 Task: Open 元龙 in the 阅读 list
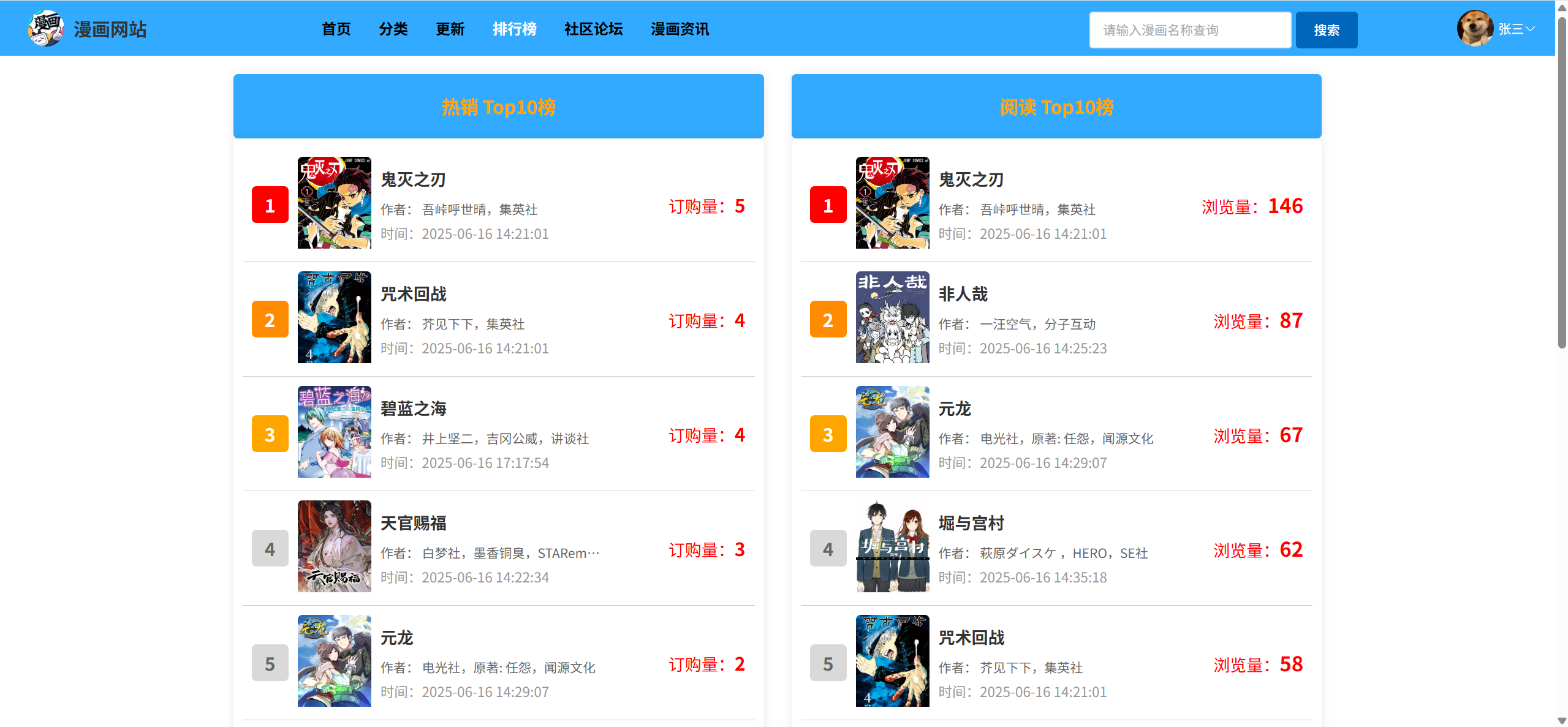(x=955, y=409)
